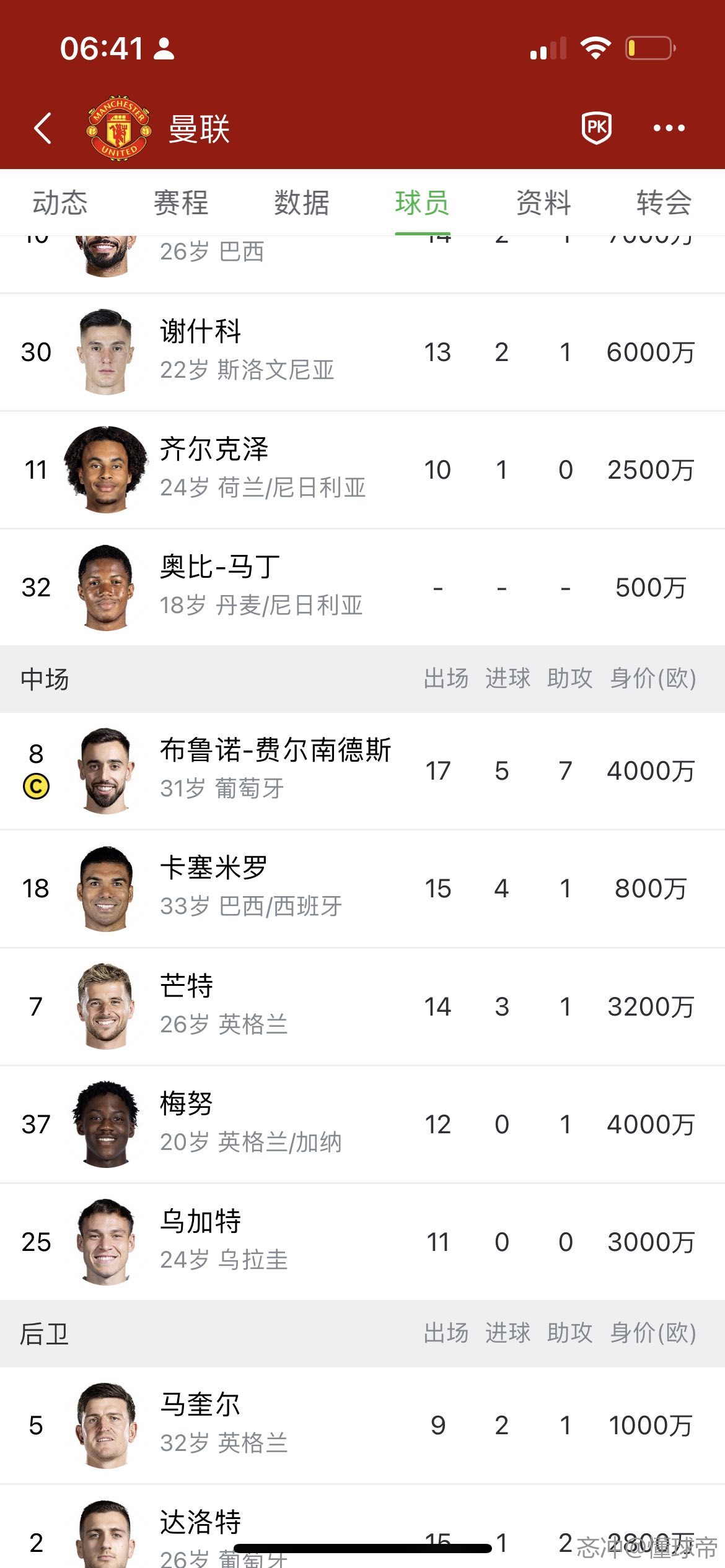Open player 谢什科's profile
This screenshot has height=1568, width=725.
[201, 351]
